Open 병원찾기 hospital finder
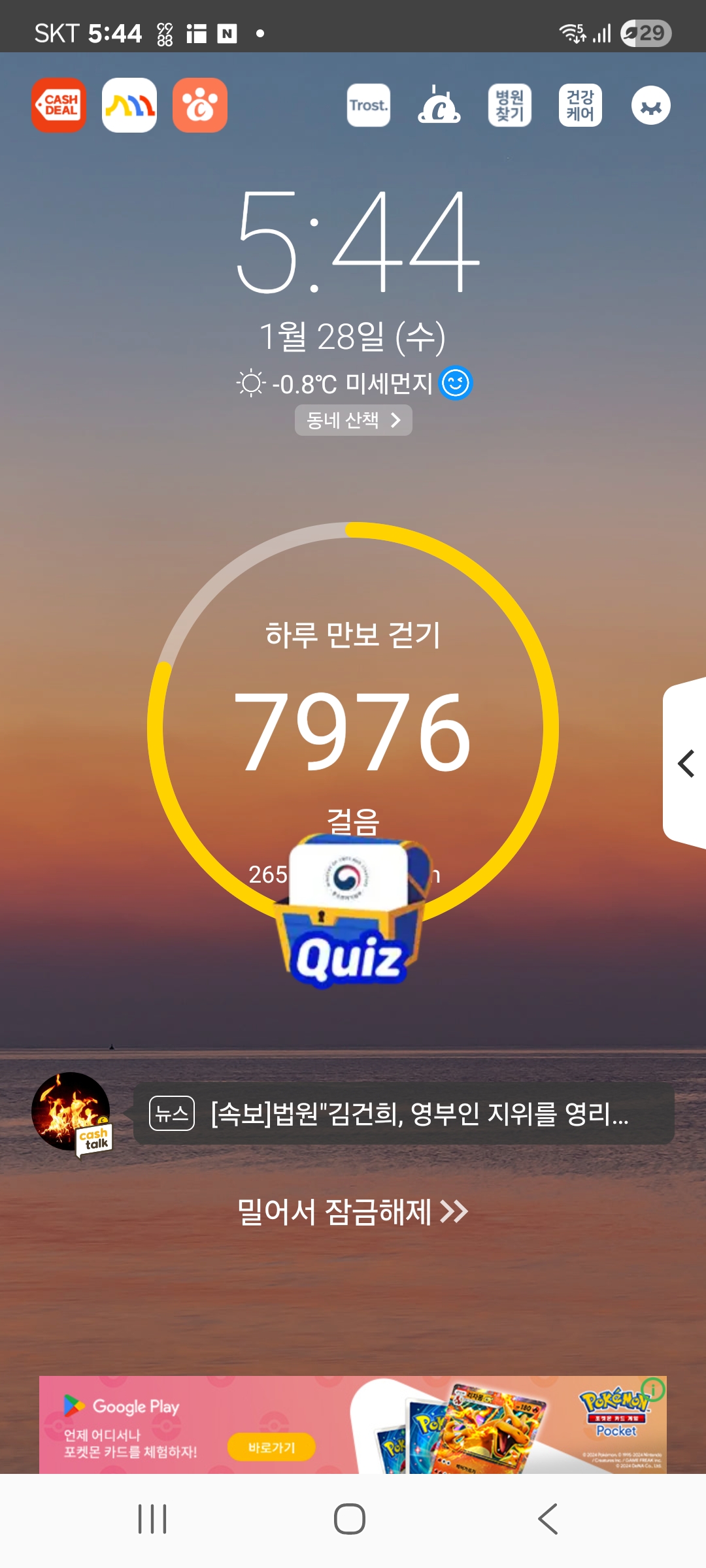706x1568 pixels. (x=510, y=105)
